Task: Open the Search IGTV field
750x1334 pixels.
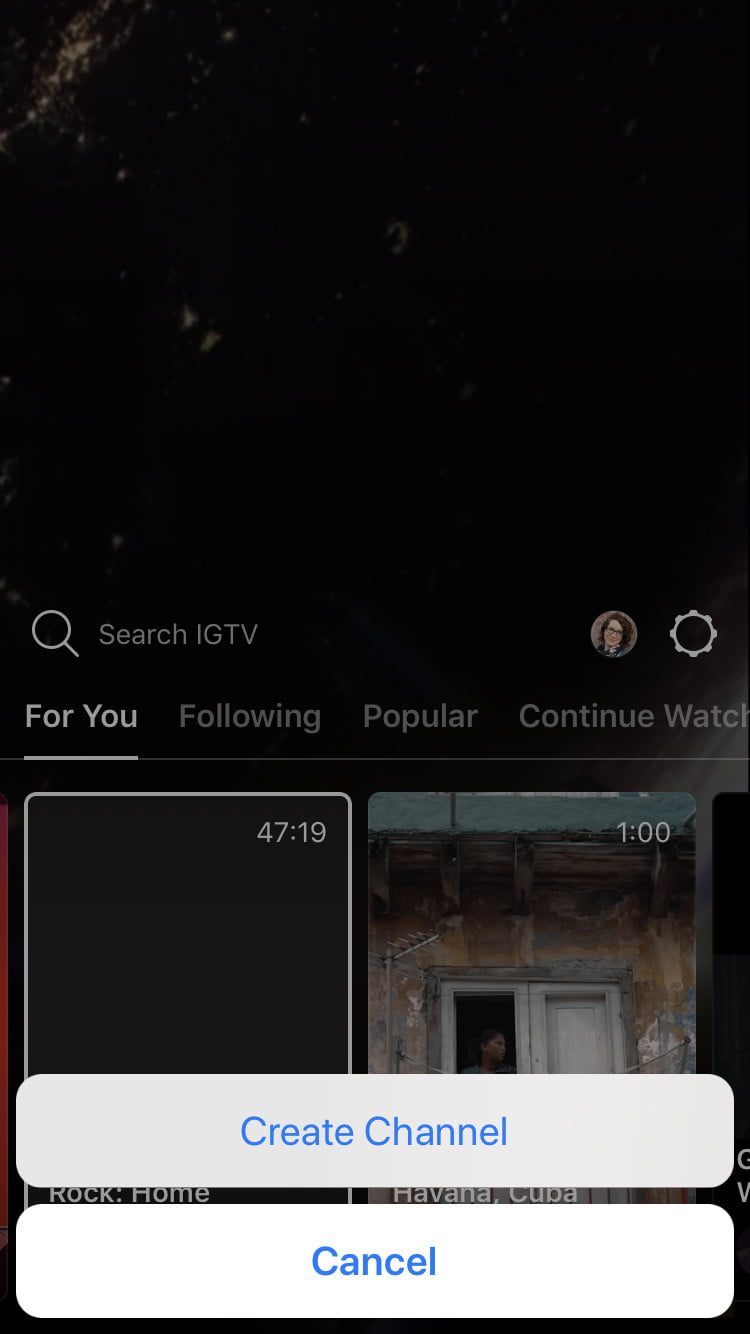Action: (178, 634)
